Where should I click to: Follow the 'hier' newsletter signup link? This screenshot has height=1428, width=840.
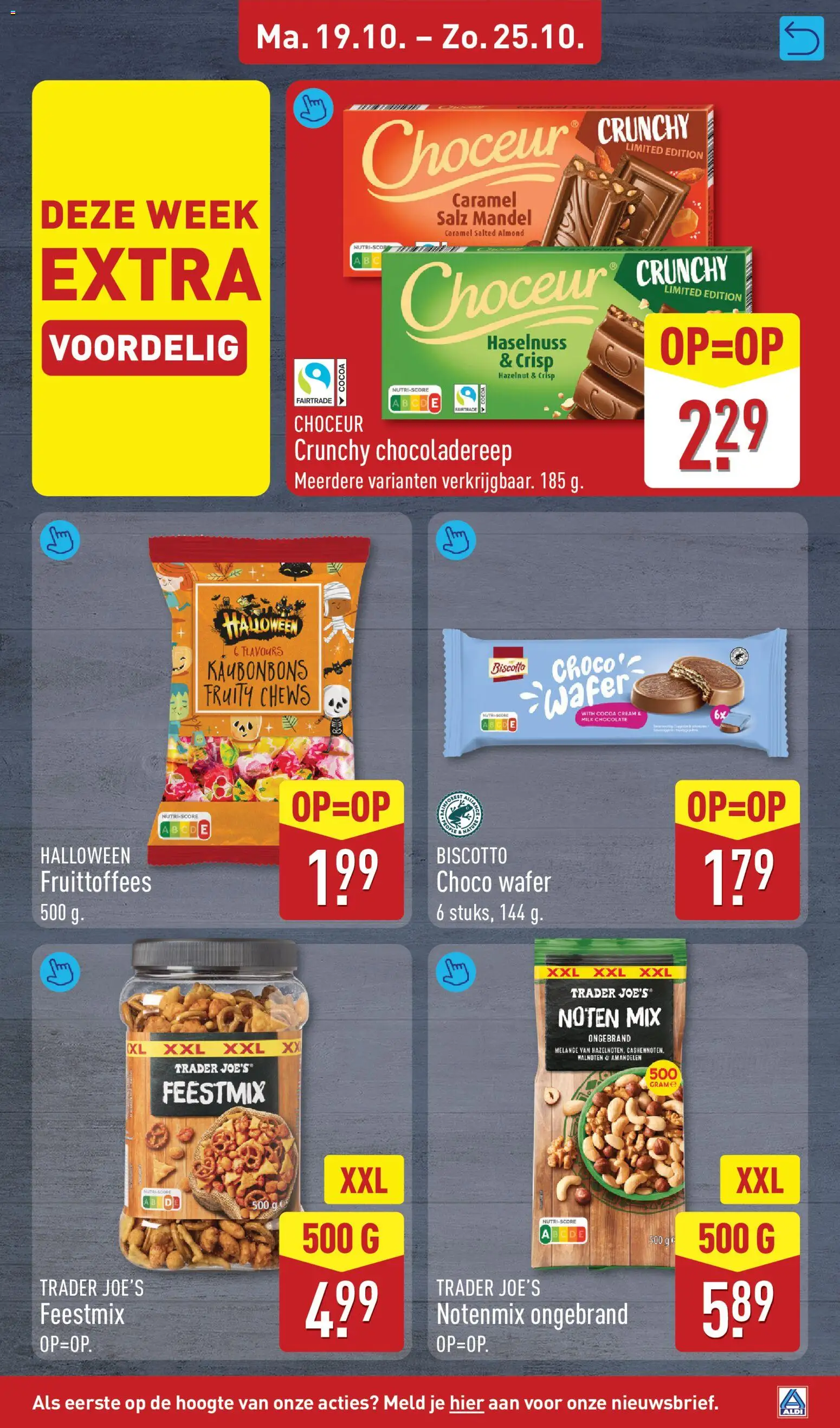tap(467, 1403)
